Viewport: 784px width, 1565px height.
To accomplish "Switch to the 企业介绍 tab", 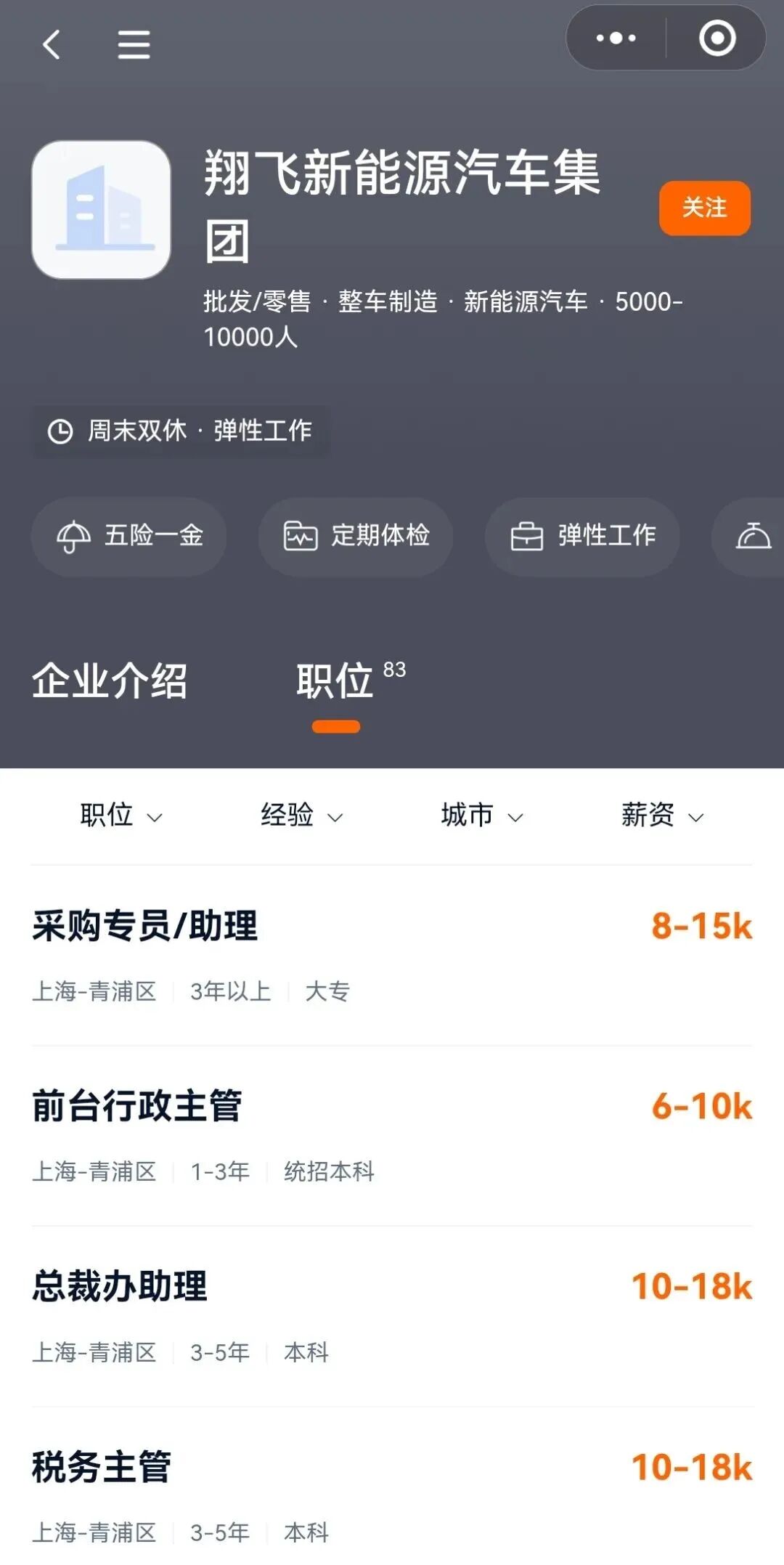I will click(110, 681).
